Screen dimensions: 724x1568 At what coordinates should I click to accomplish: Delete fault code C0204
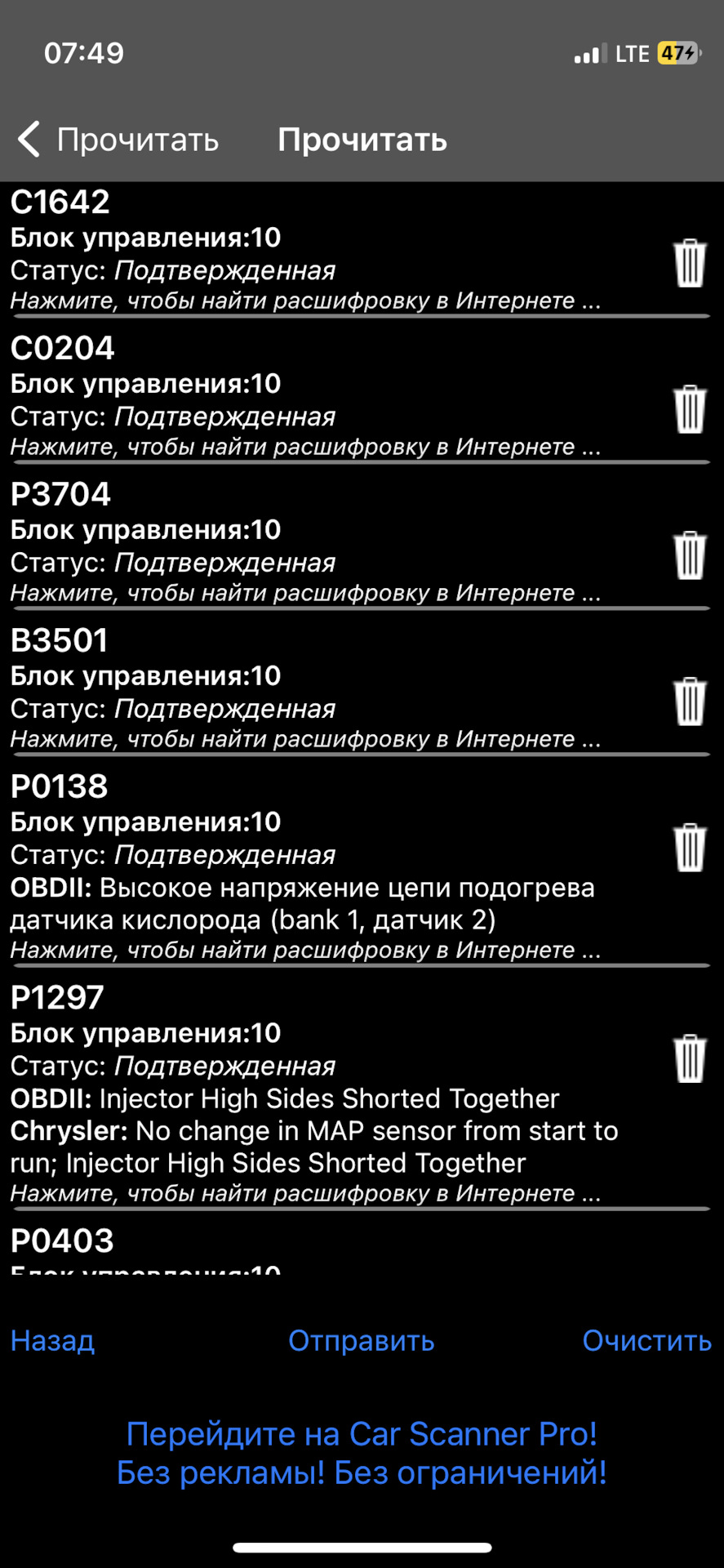[x=690, y=409]
